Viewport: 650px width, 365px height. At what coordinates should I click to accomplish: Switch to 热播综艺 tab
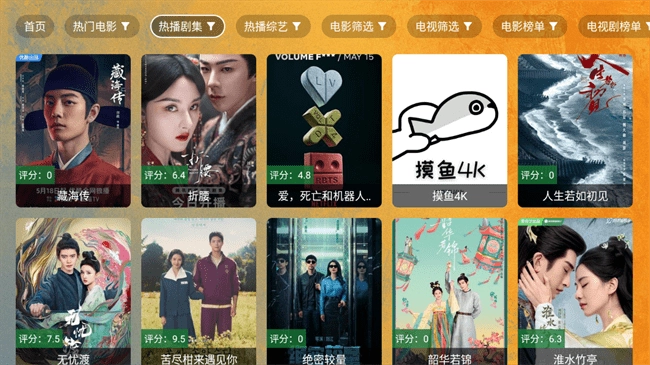(x=273, y=27)
